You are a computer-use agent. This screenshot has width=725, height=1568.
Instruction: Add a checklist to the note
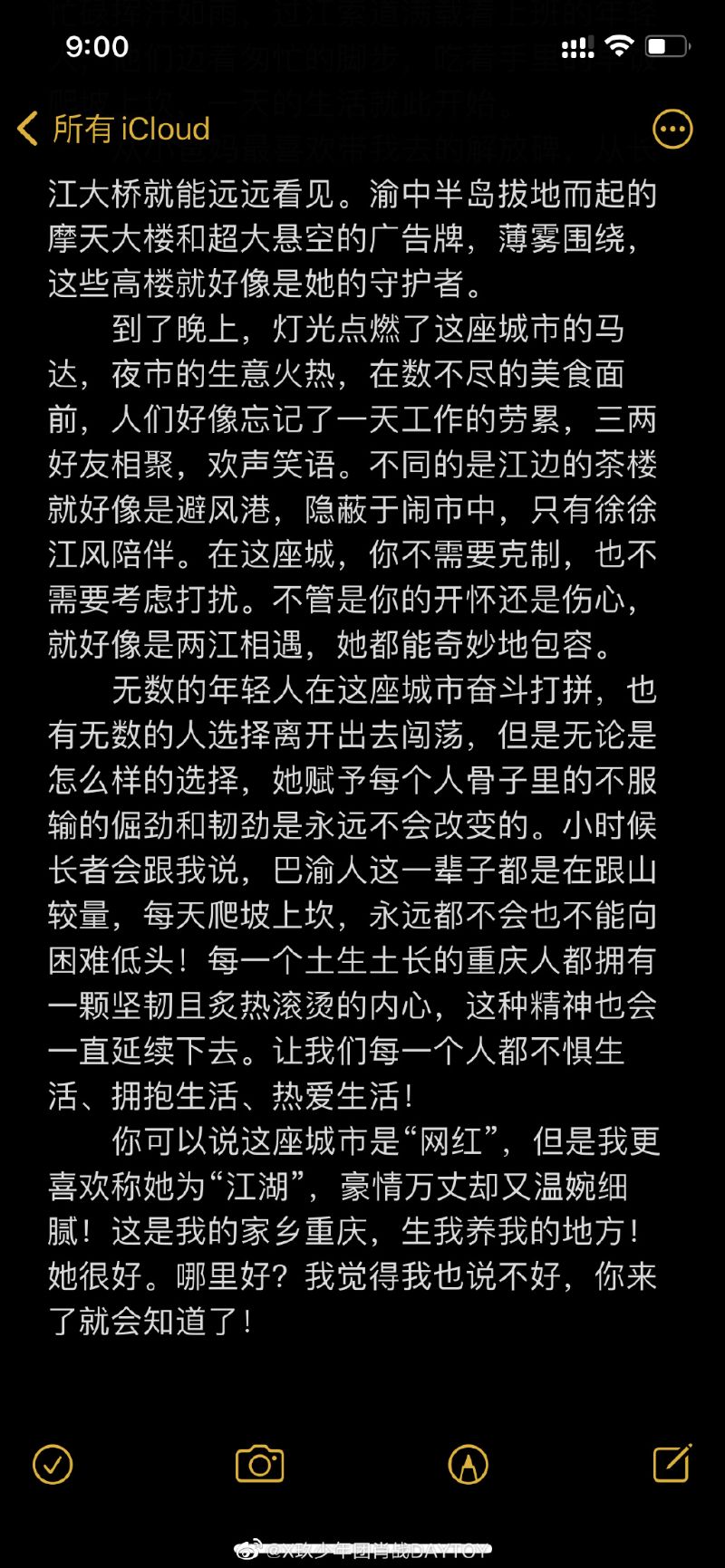53,1464
